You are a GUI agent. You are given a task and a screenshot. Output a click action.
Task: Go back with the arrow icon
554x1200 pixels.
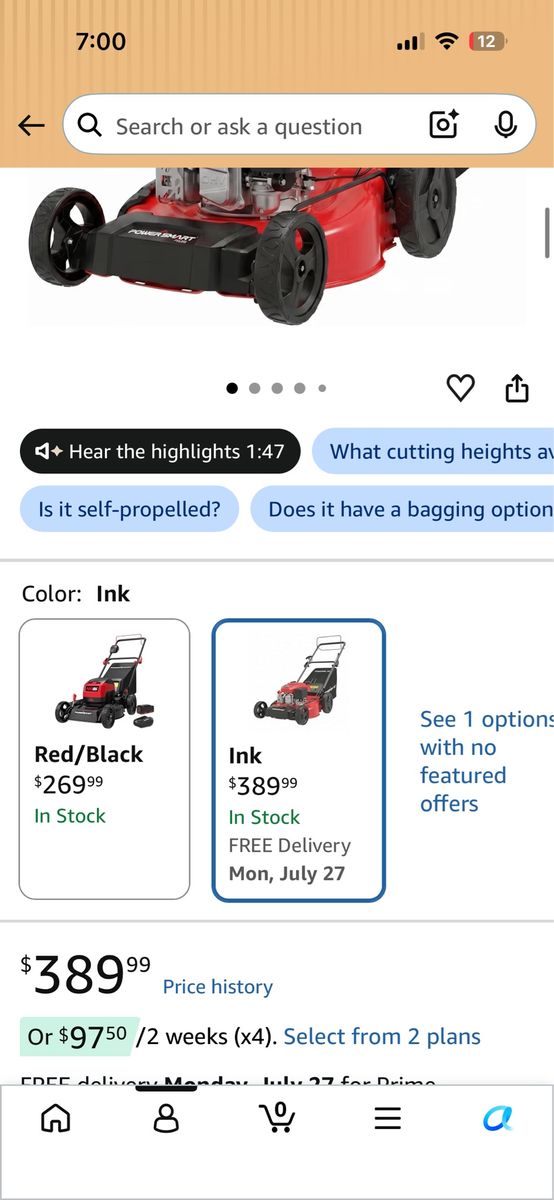32,125
